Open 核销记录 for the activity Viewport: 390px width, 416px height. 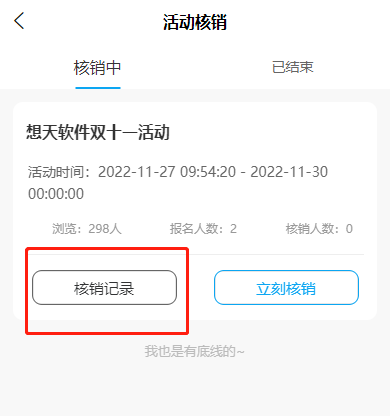[x=104, y=288]
